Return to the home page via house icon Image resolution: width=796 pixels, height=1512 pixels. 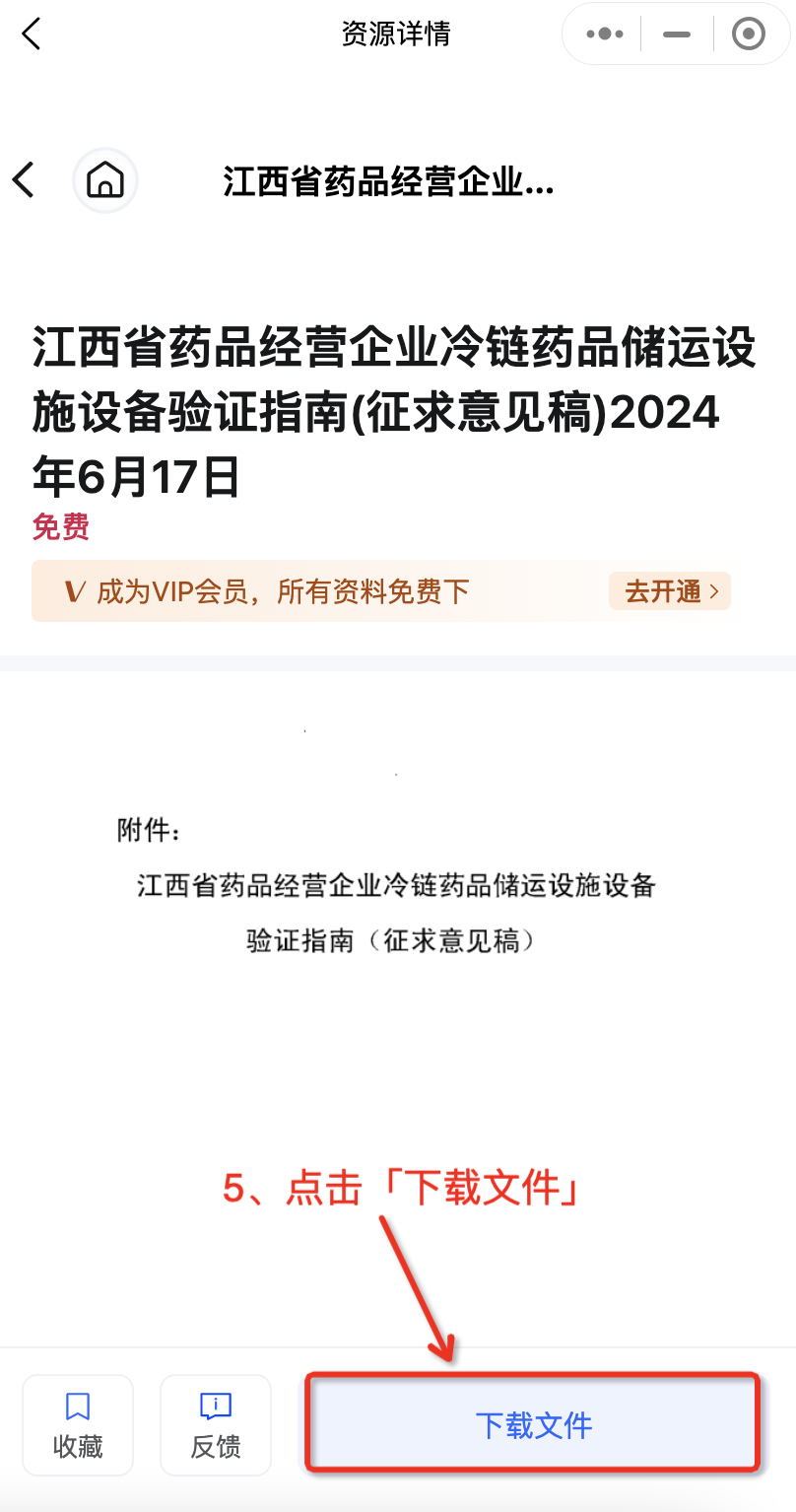(x=105, y=180)
